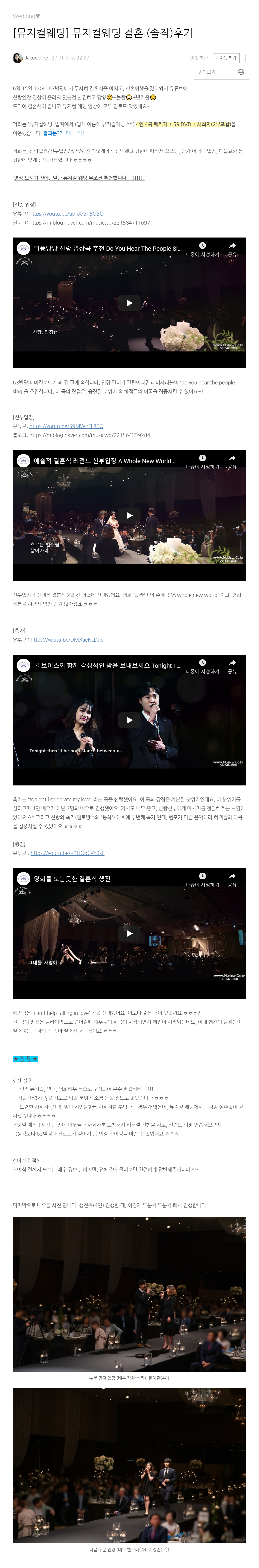
Task: Open the youtu.be/ubnX-Bn5Q8Q groom entrance link
Action: click(66, 214)
